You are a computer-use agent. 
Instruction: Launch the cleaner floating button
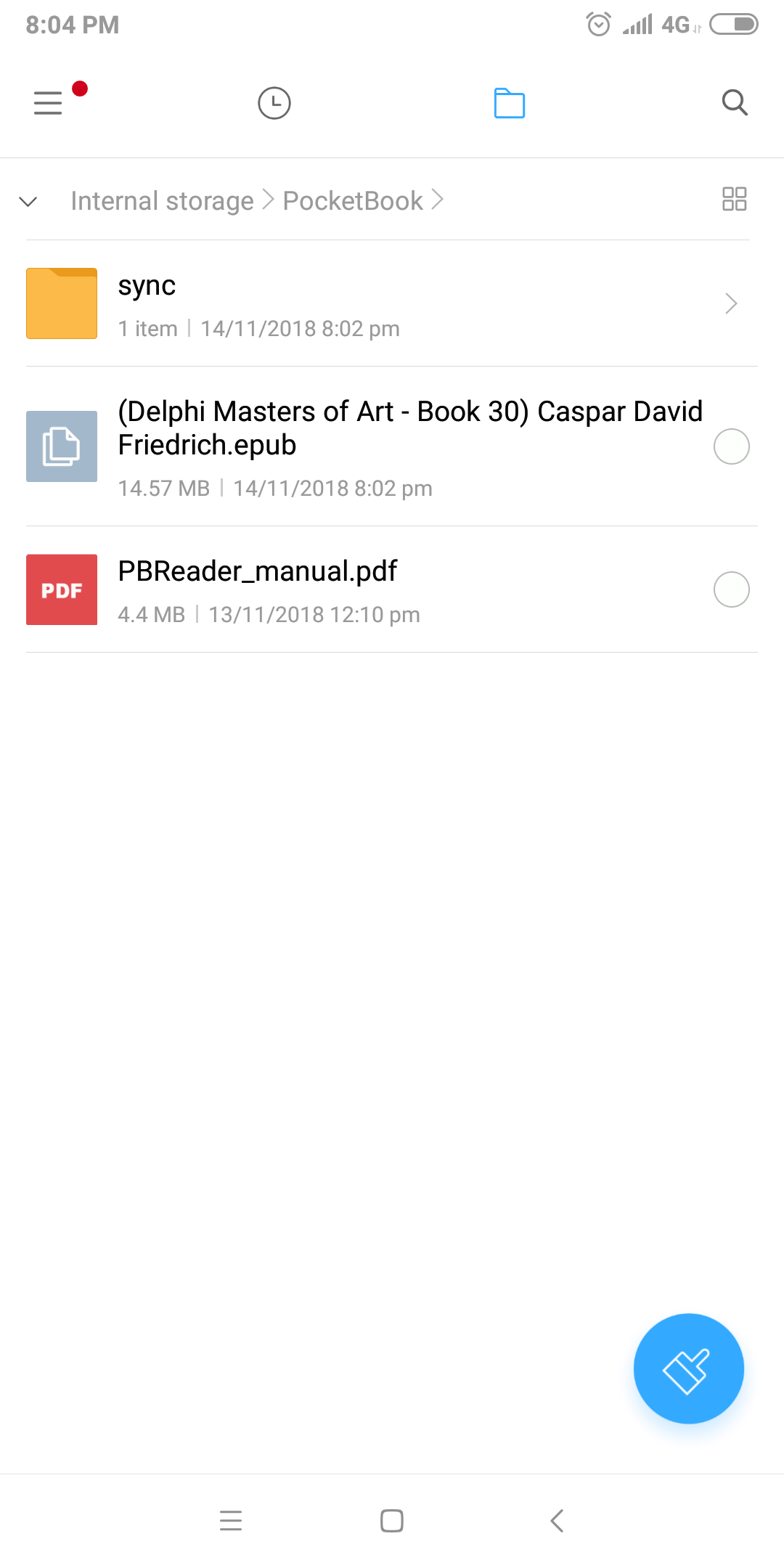tap(688, 1368)
